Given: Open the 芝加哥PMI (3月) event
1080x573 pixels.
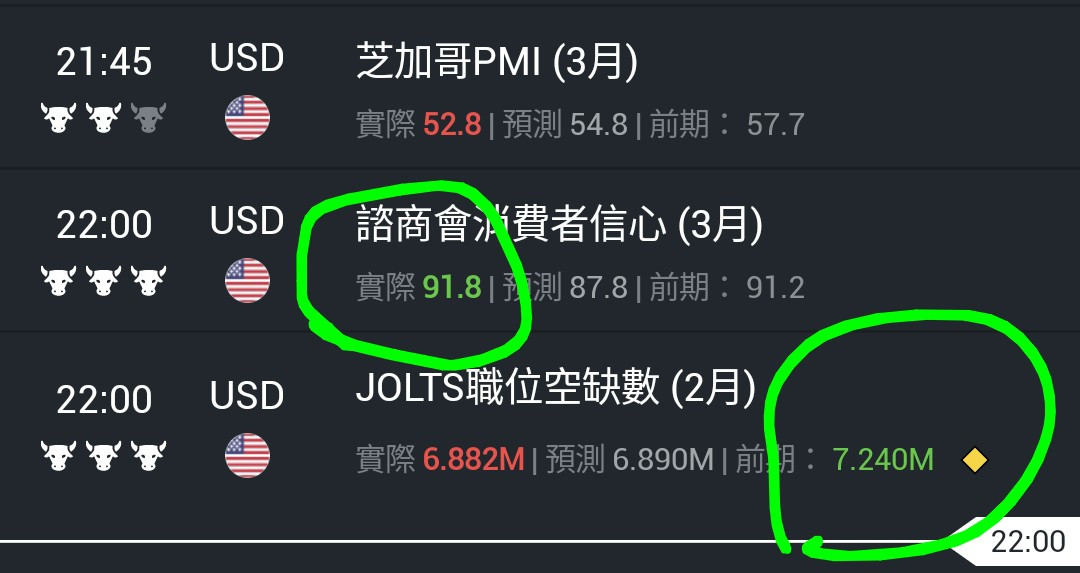Looking at the screenshot, I should coord(497,64).
